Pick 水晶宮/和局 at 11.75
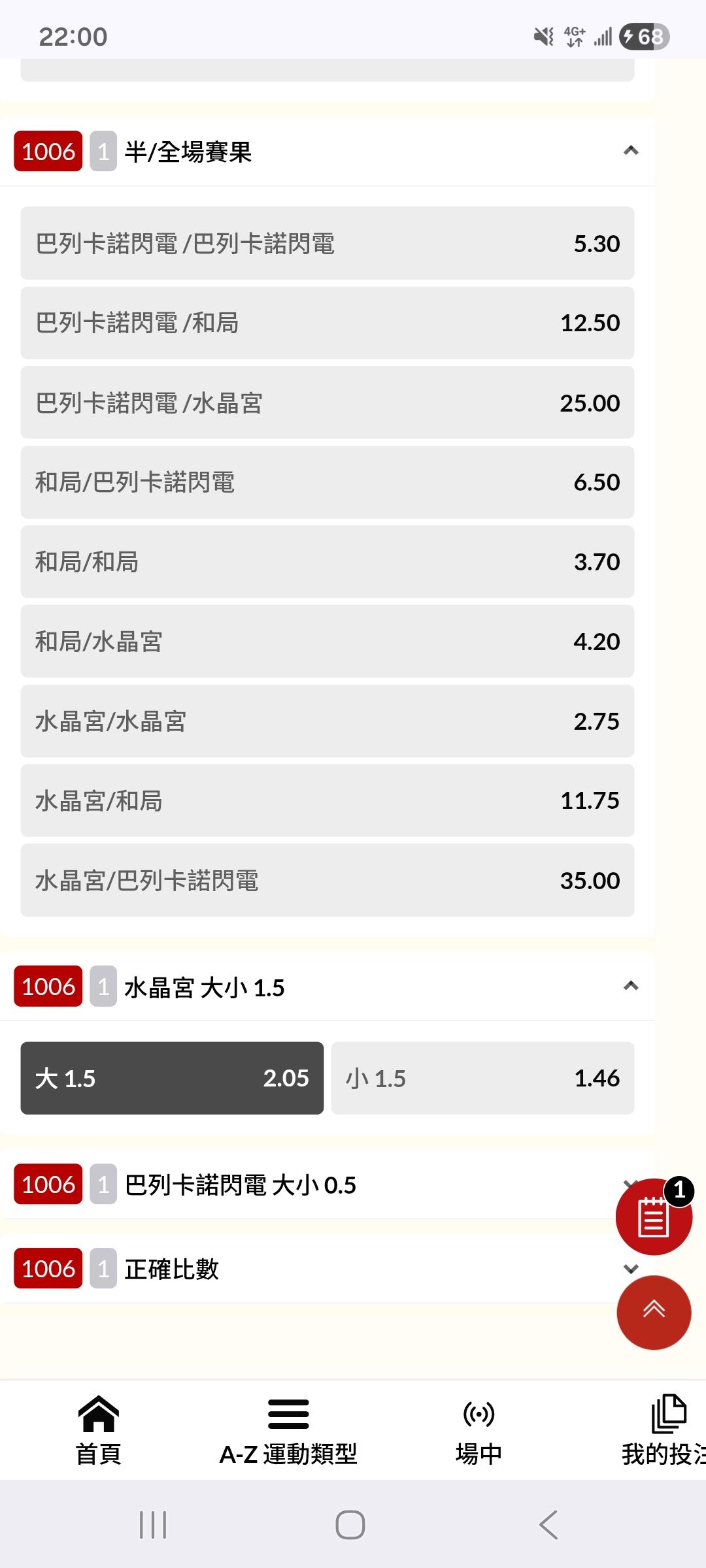 point(327,800)
